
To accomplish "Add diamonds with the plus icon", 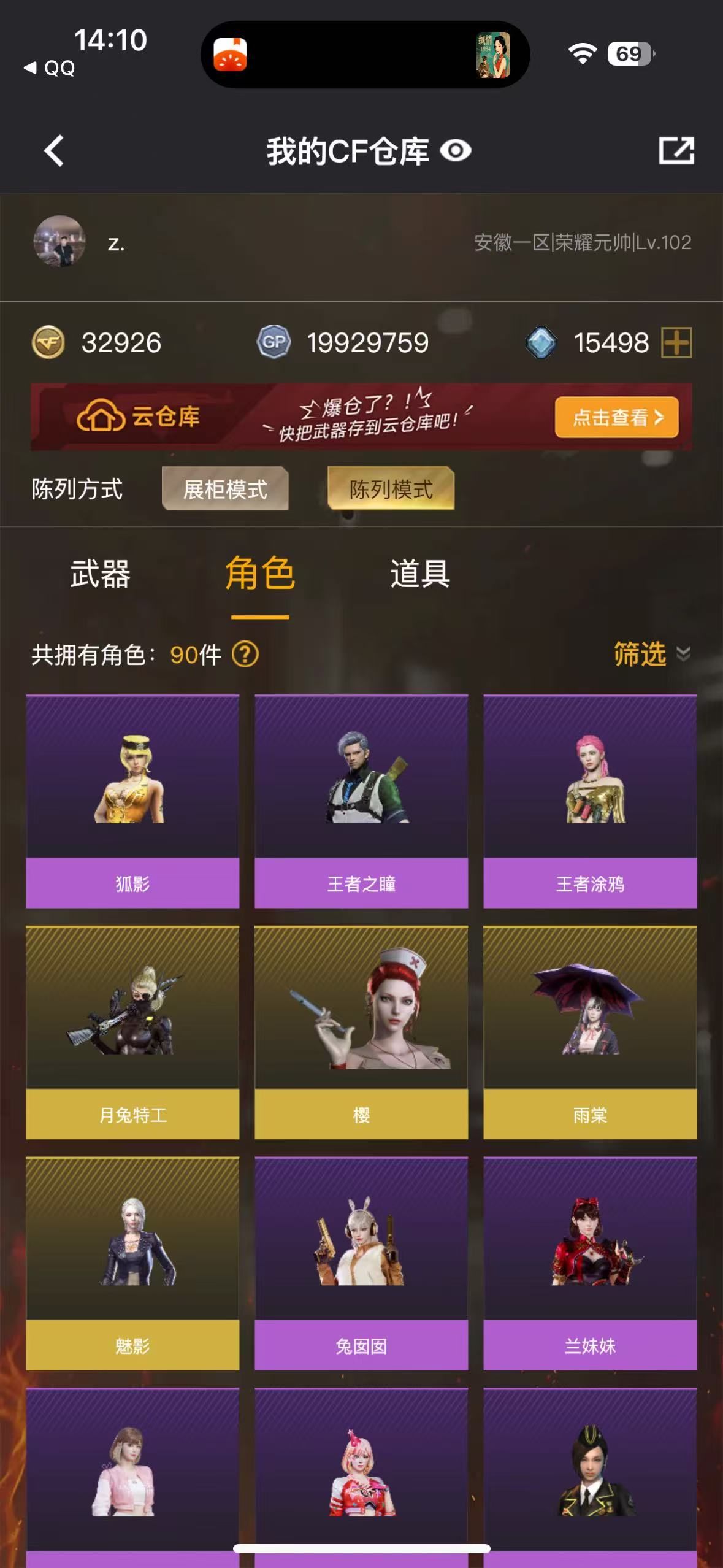I will pyautogui.click(x=676, y=342).
